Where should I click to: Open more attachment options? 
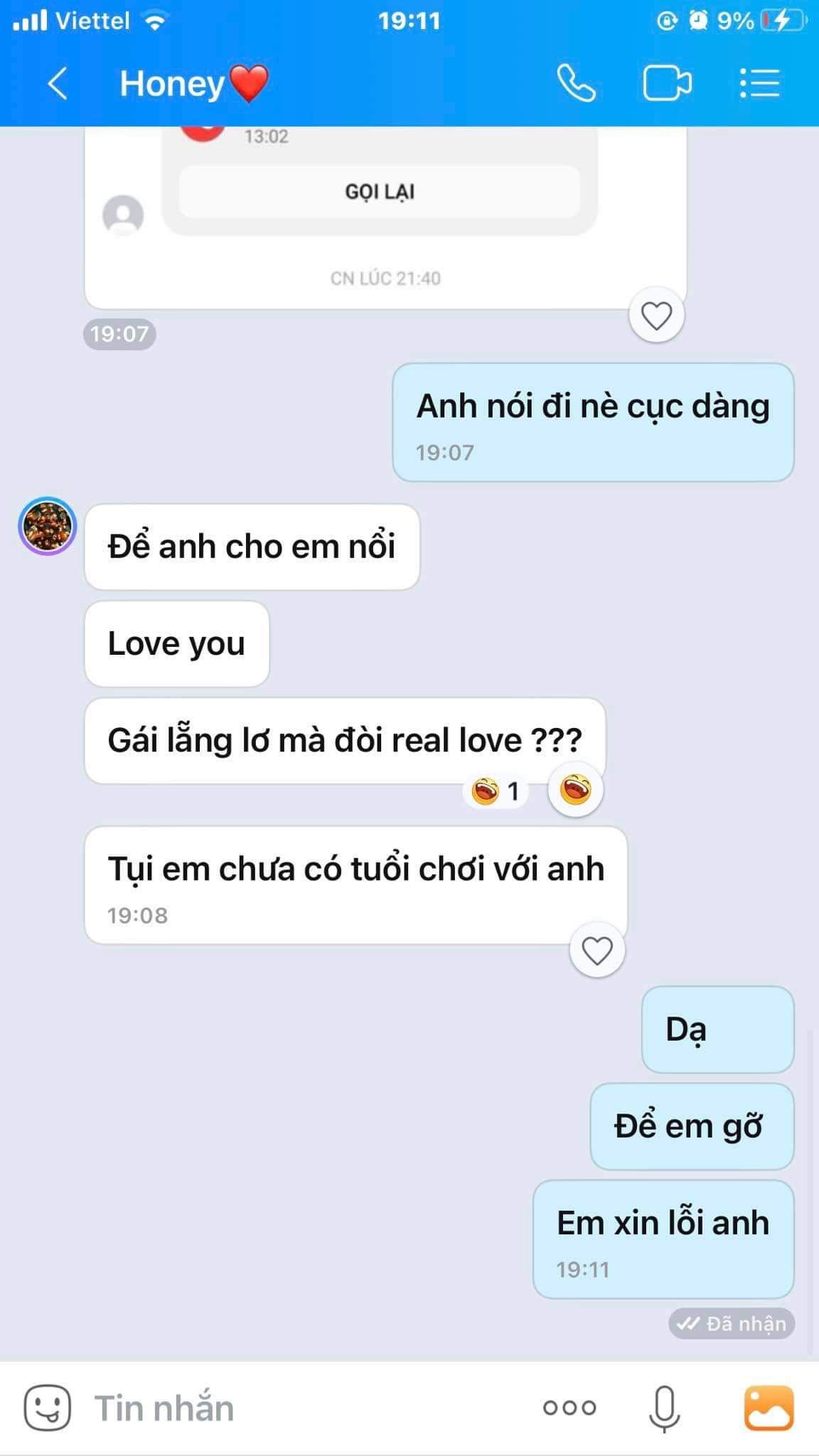[569, 1408]
